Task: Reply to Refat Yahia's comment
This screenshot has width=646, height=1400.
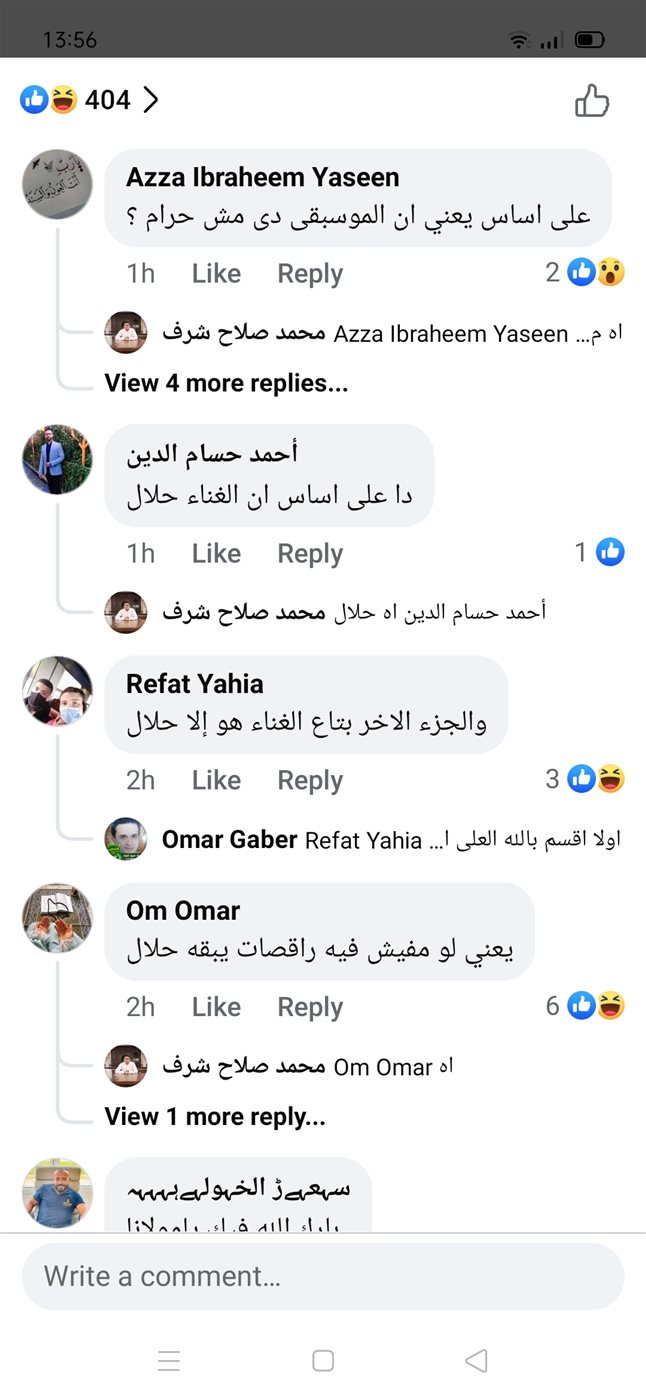Action: 310,780
